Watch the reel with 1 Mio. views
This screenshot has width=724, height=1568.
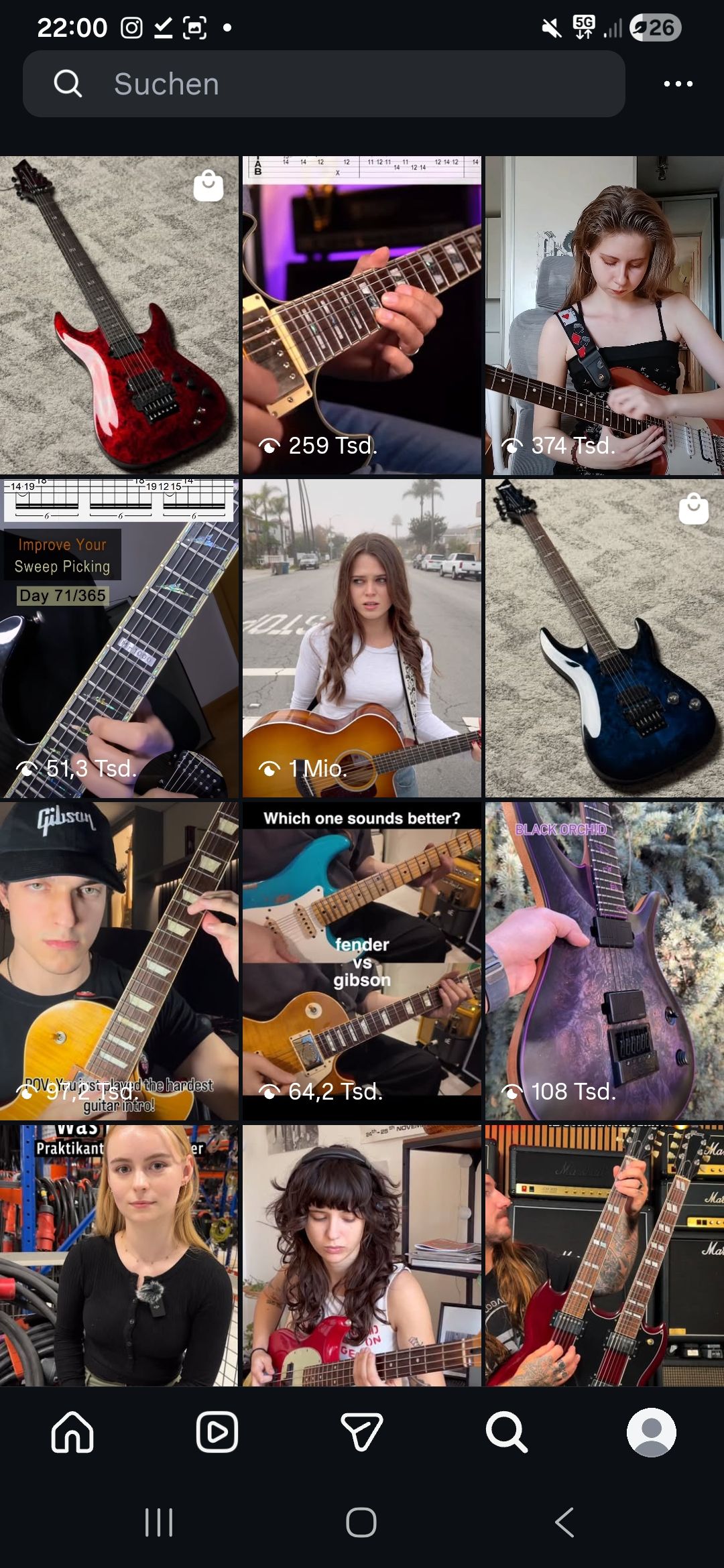pyautogui.click(x=362, y=638)
